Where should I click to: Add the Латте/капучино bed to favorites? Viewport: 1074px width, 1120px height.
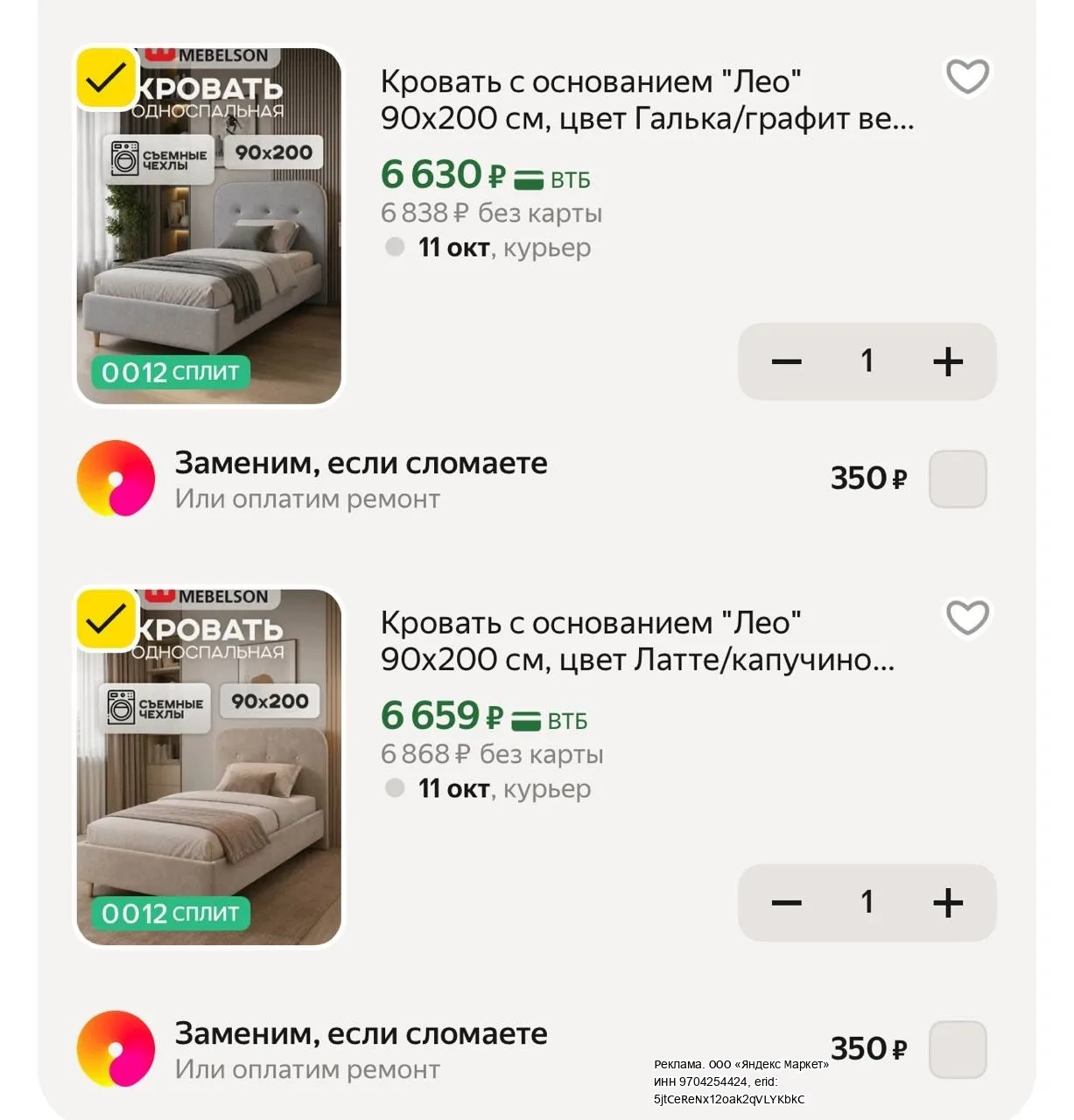click(x=967, y=618)
